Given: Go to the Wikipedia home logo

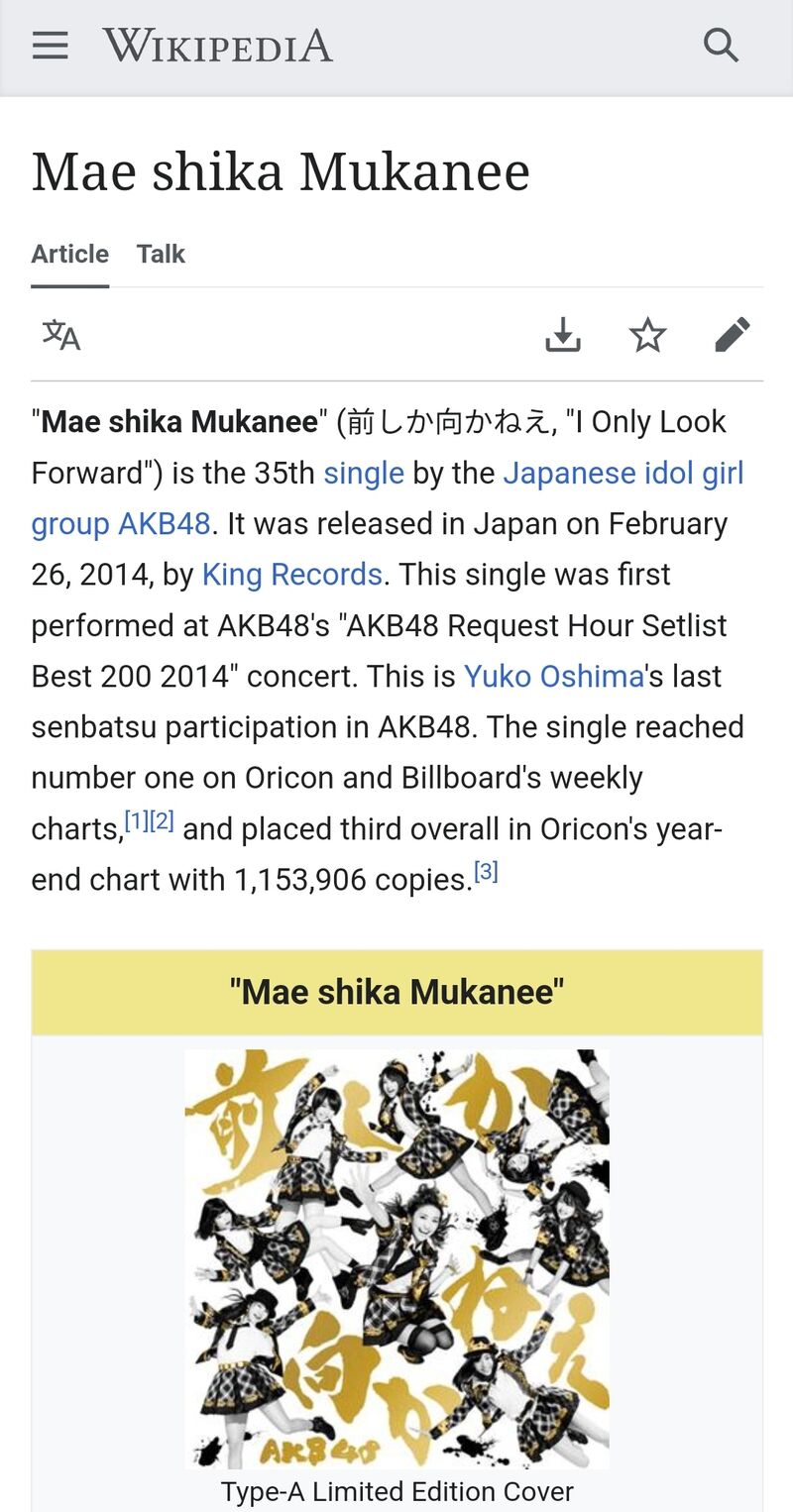Looking at the screenshot, I should 217,46.
